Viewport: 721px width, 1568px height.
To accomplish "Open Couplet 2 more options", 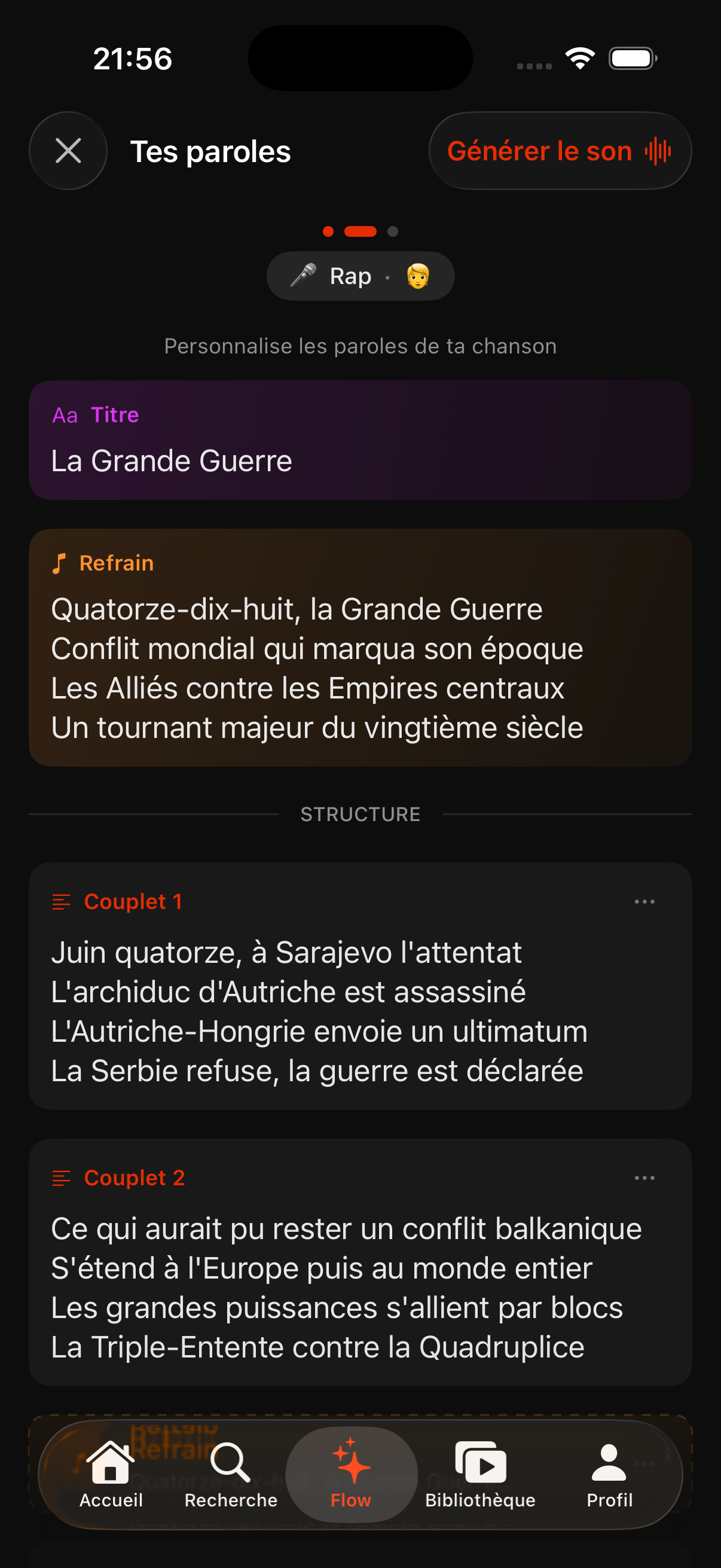I will pyautogui.click(x=644, y=1178).
